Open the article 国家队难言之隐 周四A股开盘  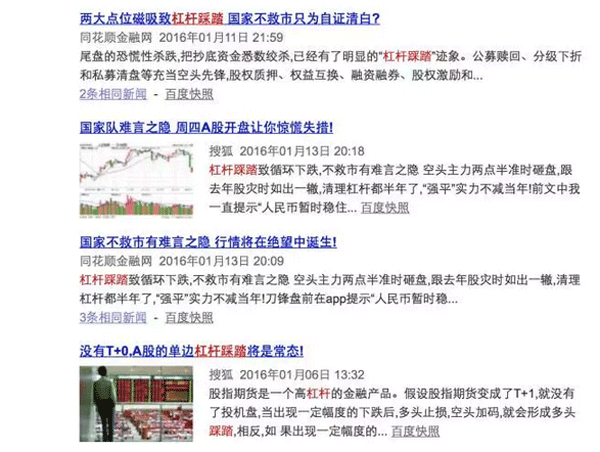[206, 127]
